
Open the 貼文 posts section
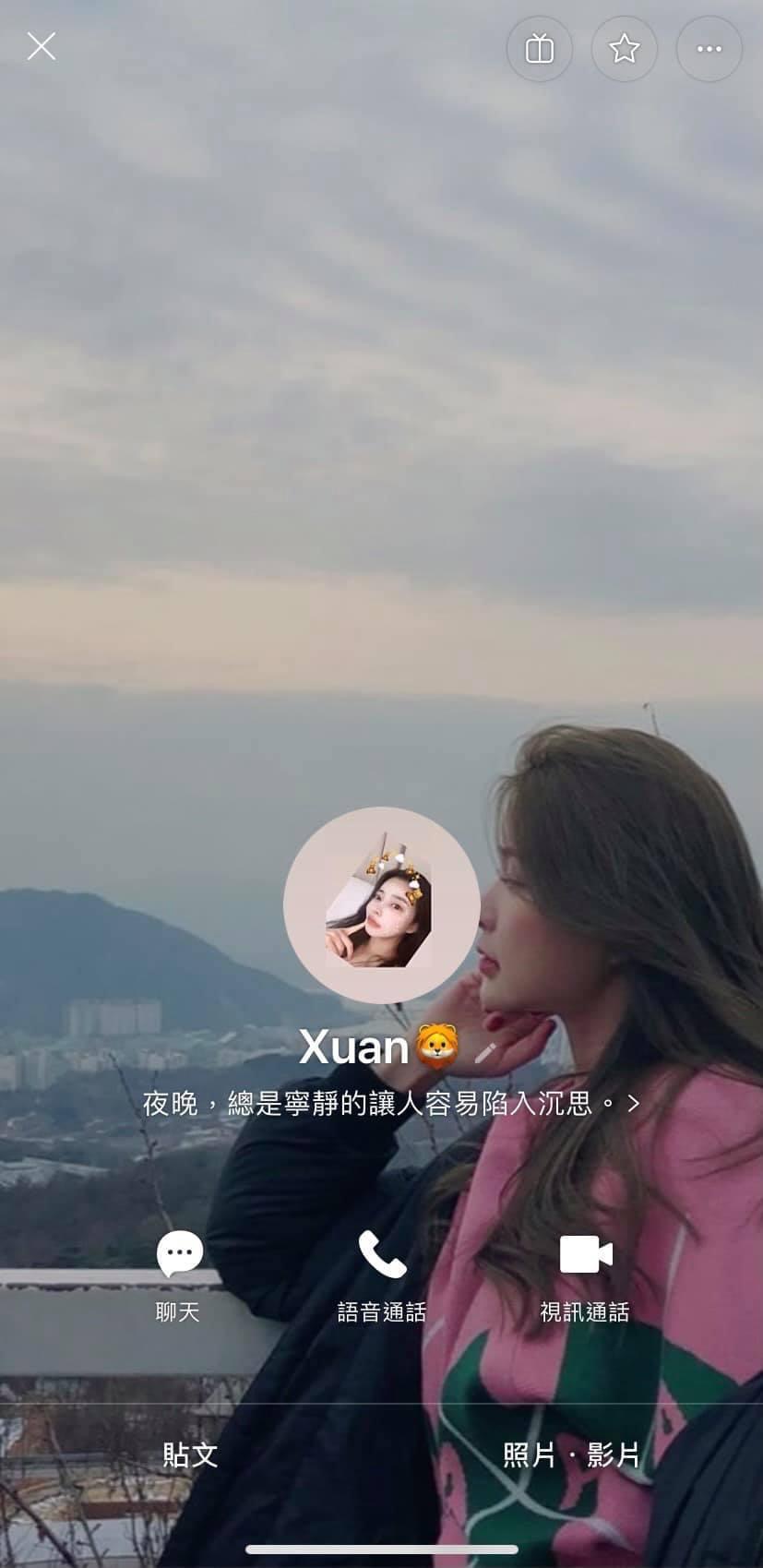(x=191, y=1455)
